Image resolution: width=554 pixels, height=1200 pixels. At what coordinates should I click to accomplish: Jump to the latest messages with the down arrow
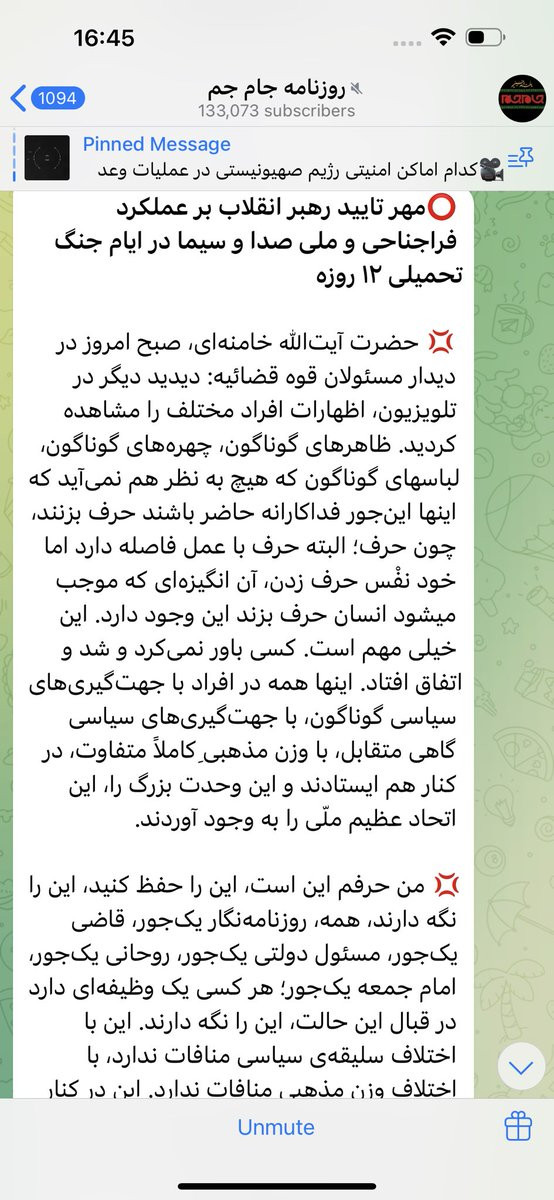520,1069
